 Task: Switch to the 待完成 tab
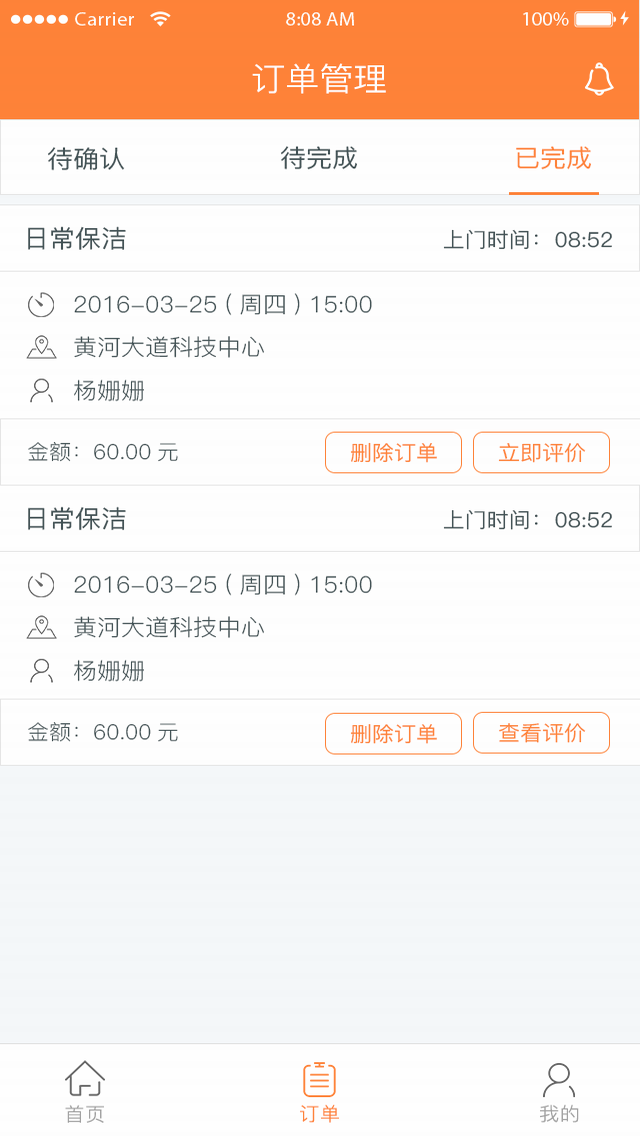coord(319,159)
